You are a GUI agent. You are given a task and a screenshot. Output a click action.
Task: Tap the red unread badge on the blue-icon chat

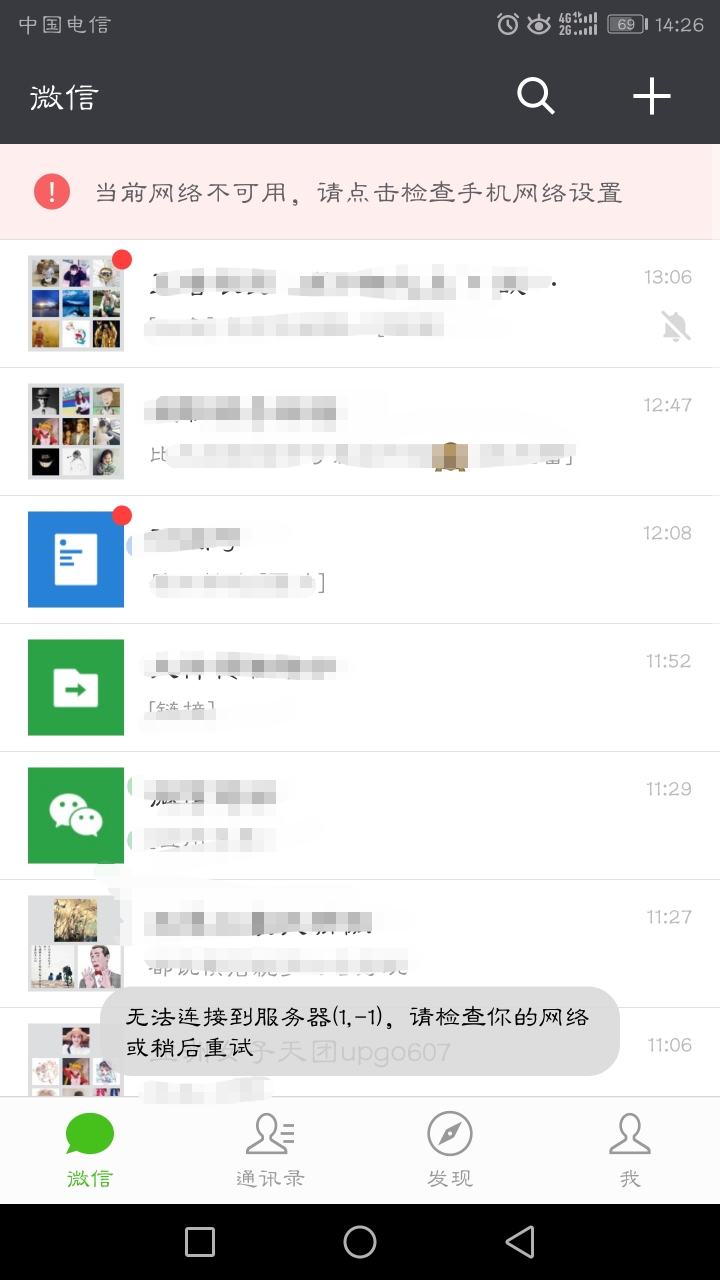click(x=122, y=515)
